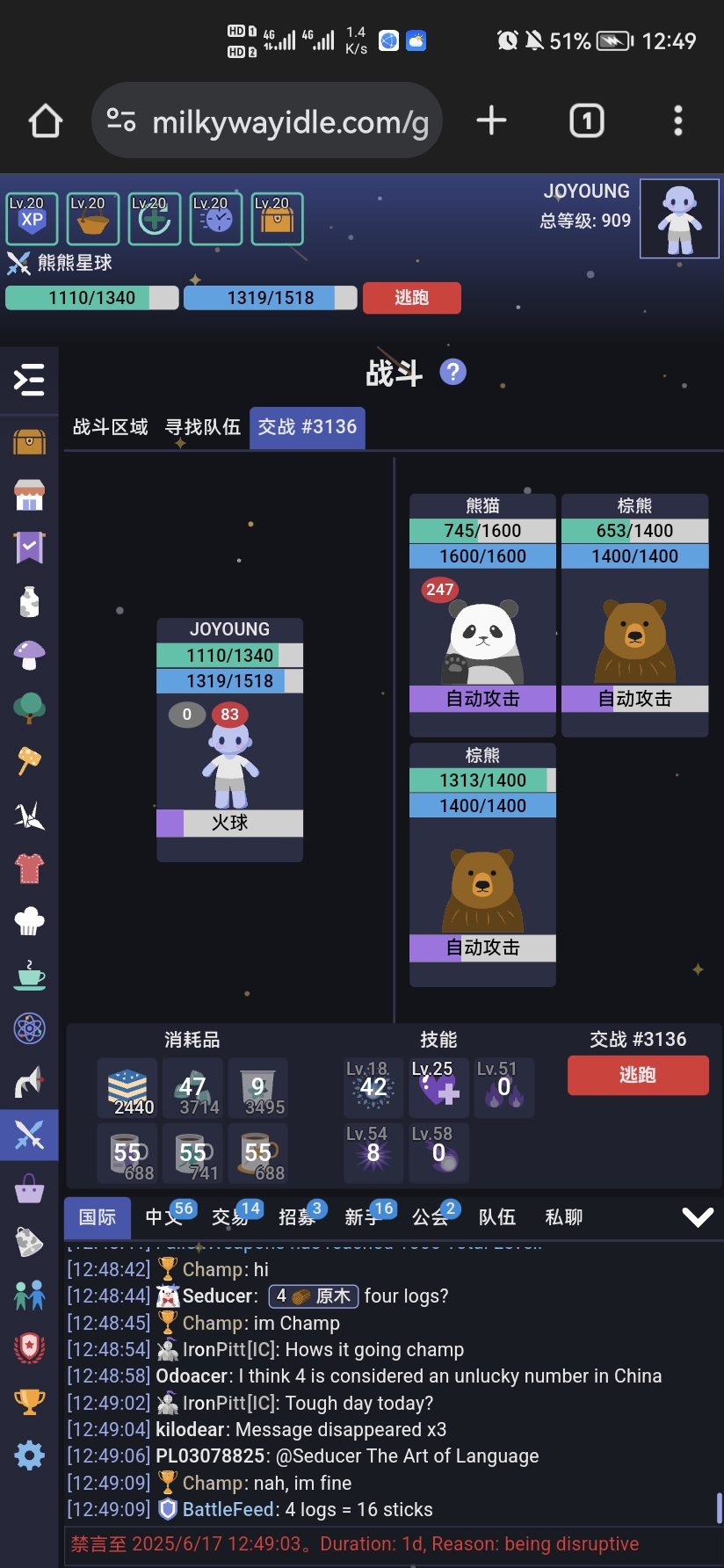Open a new browser tab
724x1568 pixels.
coord(492,120)
